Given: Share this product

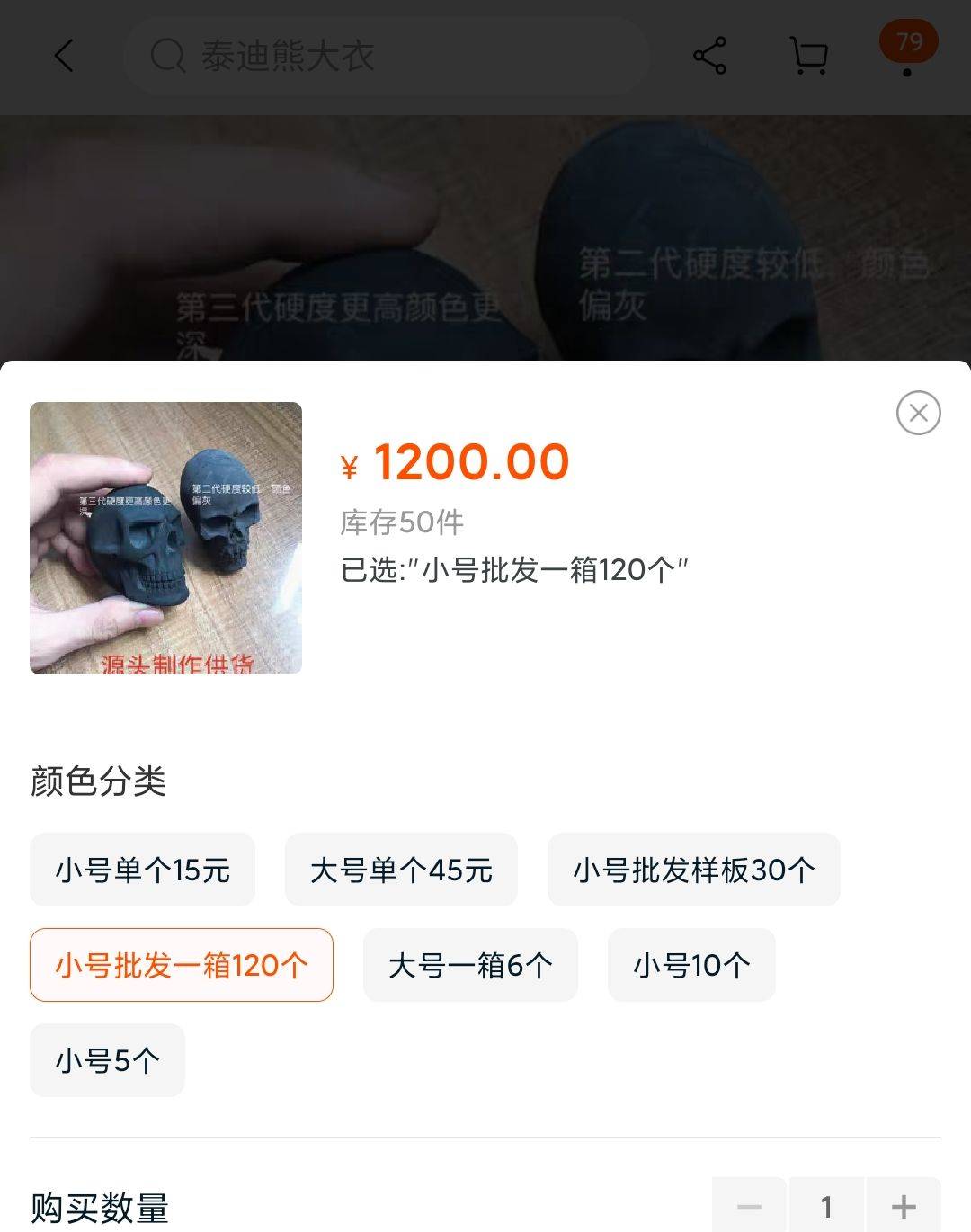Looking at the screenshot, I should pos(709,56).
